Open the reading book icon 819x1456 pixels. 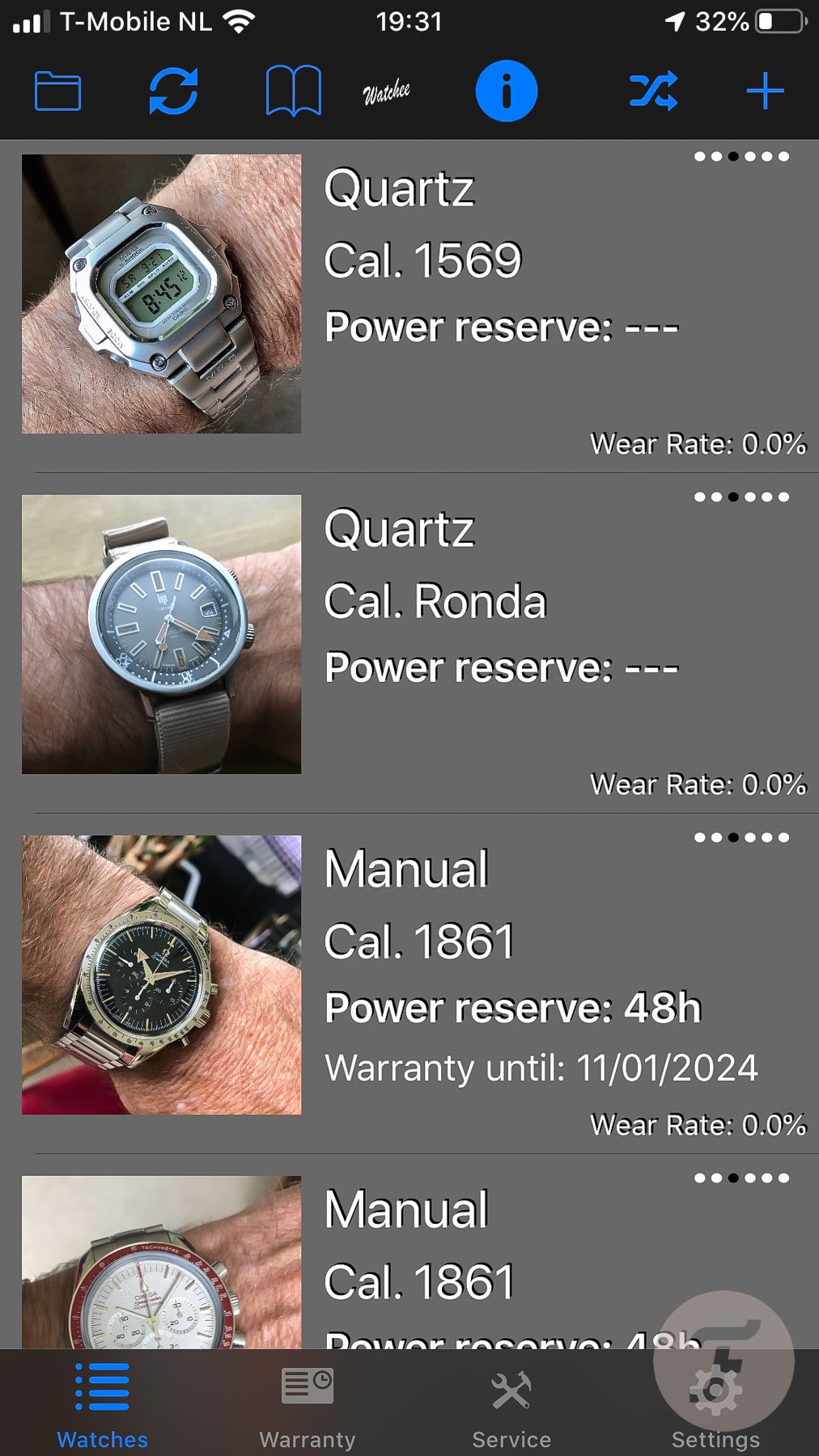click(x=293, y=91)
